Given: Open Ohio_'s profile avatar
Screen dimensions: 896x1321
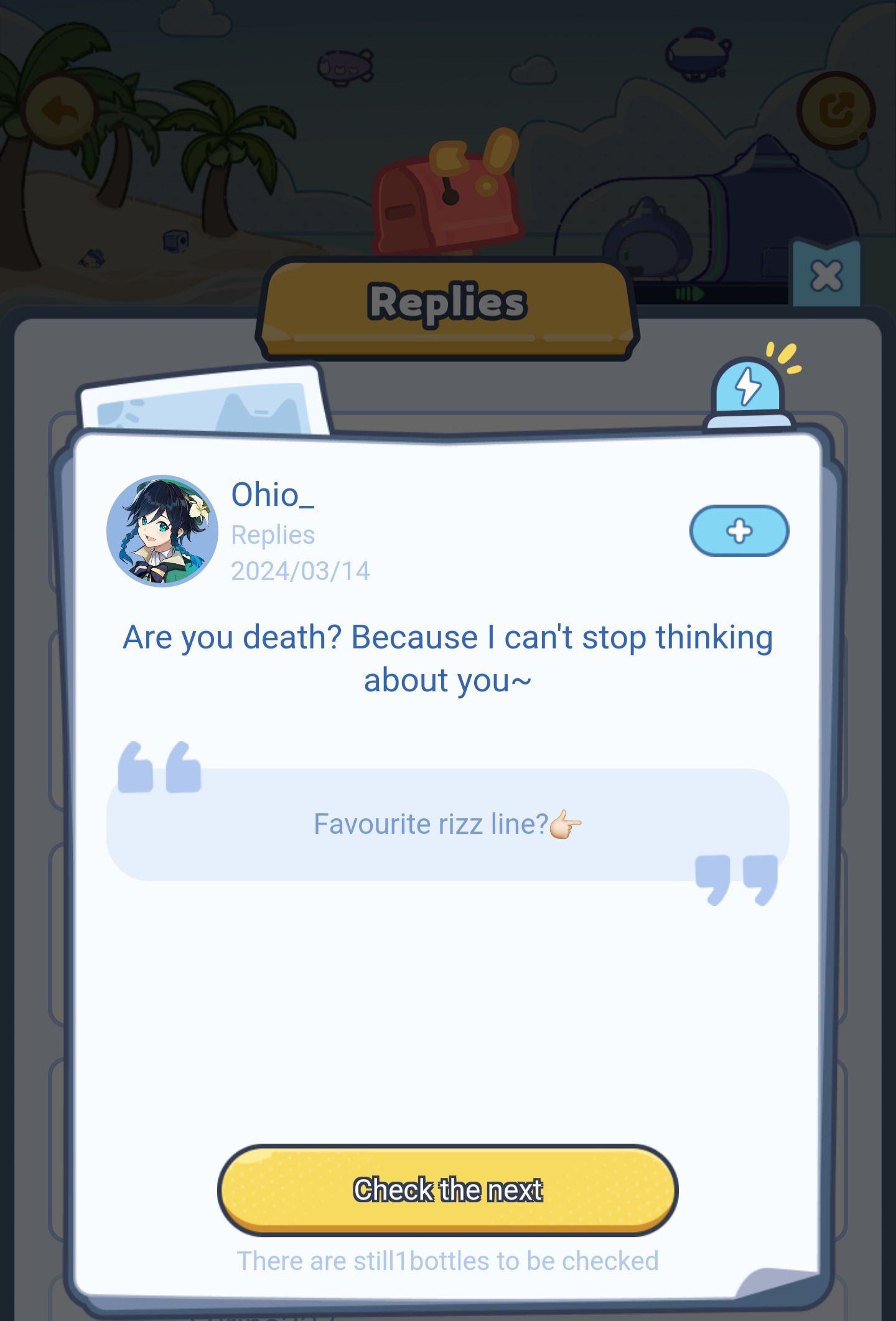Looking at the screenshot, I should pyautogui.click(x=162, y=531).
